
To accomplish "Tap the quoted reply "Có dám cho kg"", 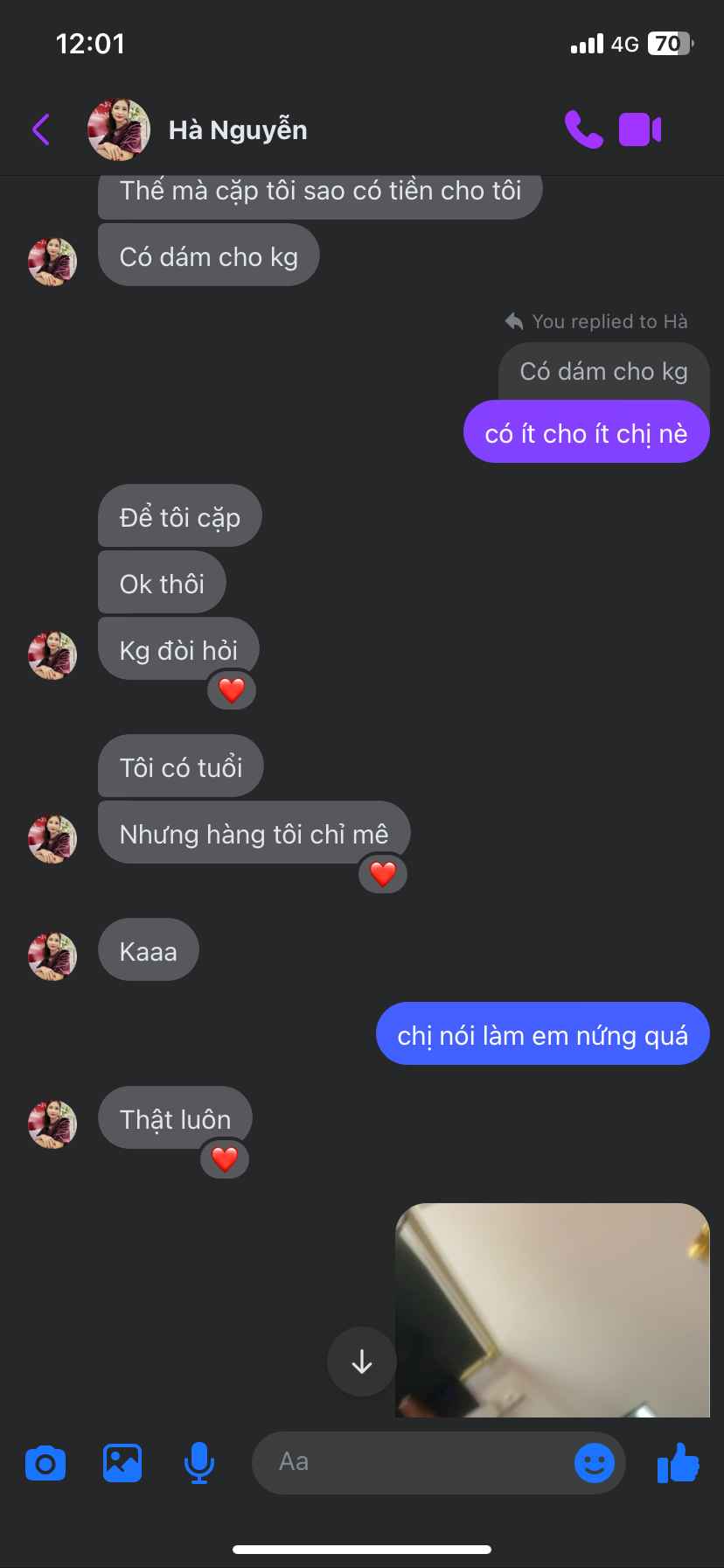I will click(x=603, y=372).
